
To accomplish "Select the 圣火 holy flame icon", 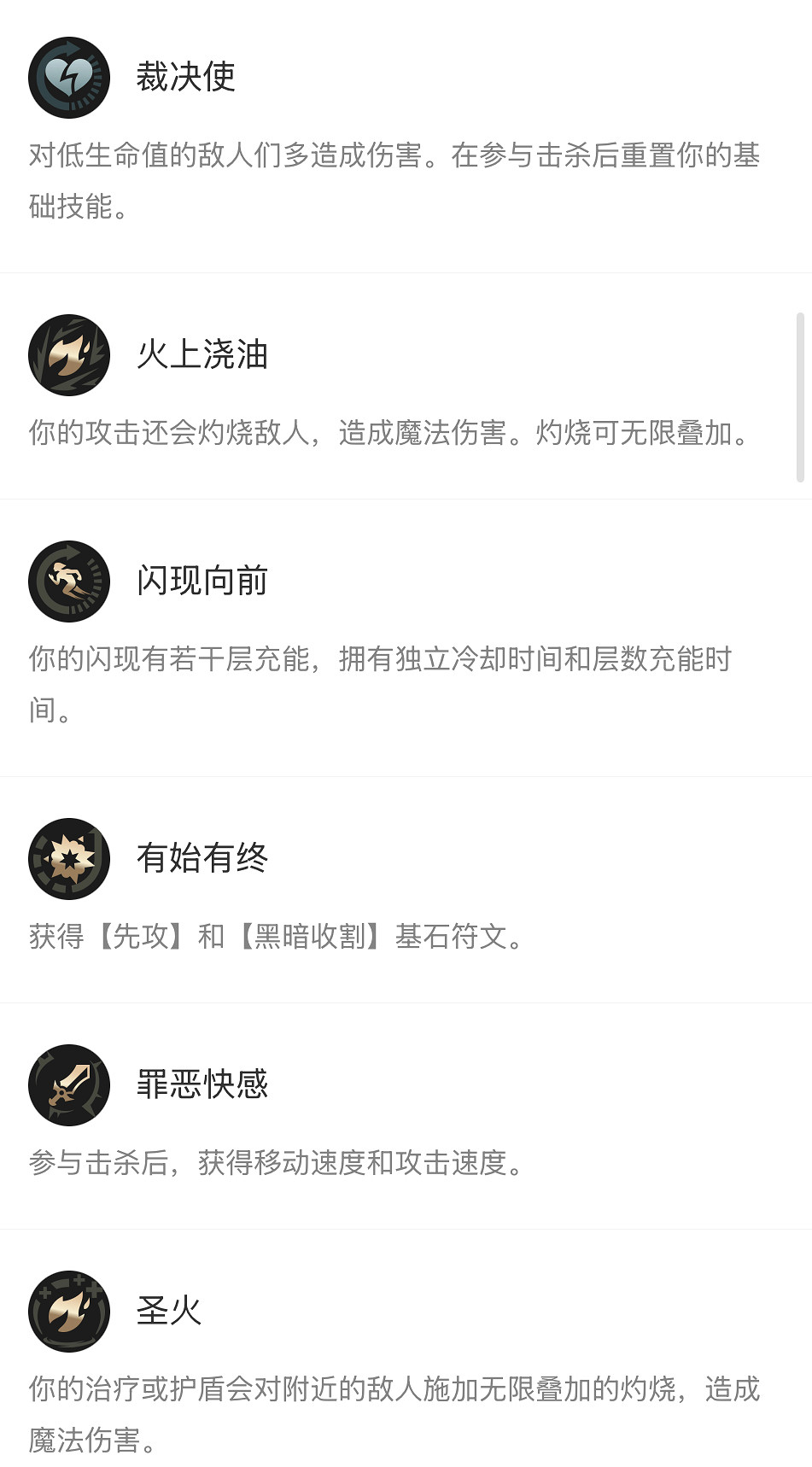I will click(68, 1311).
